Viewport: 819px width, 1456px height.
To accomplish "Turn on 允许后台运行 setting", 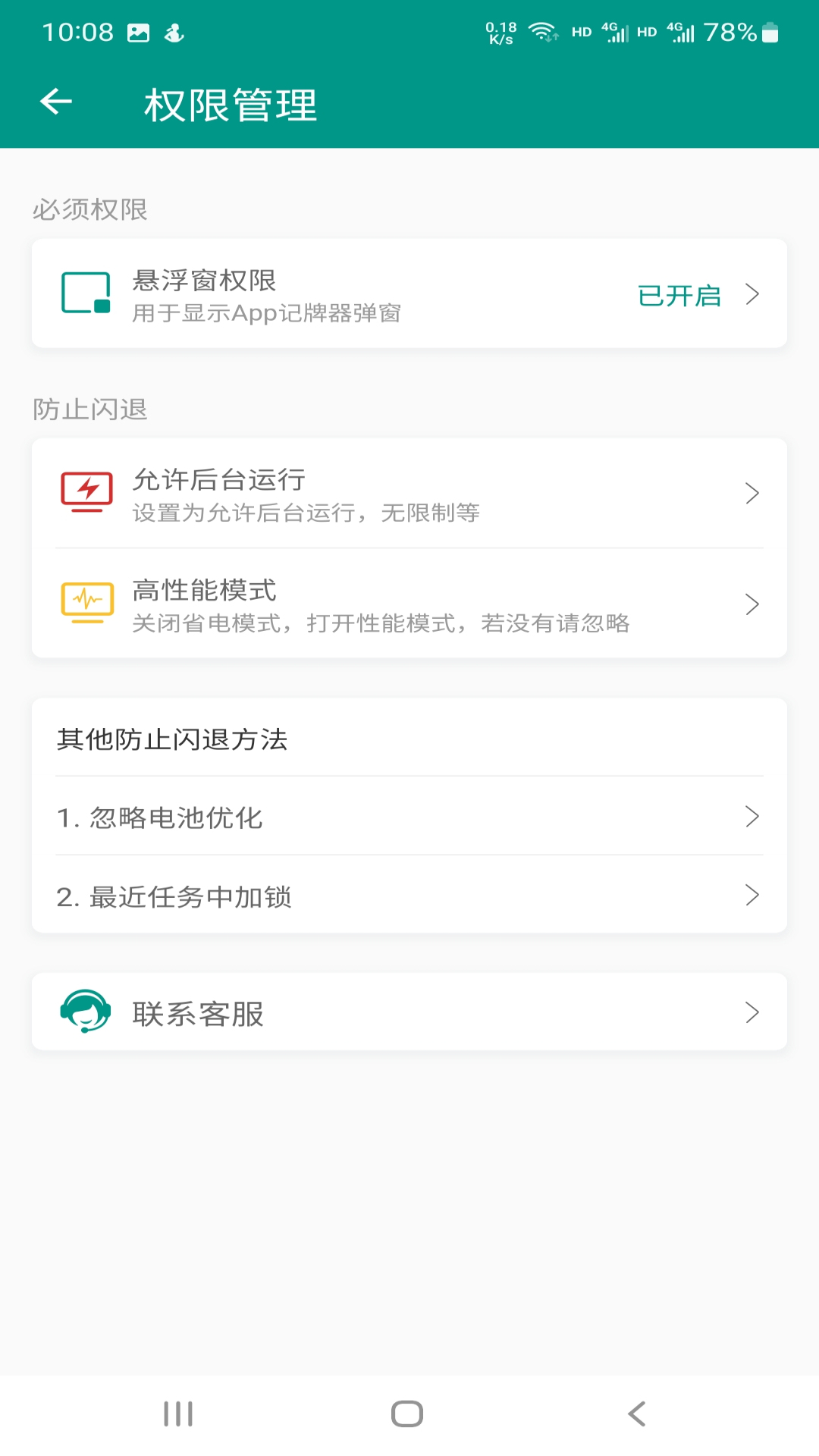I will coord(409,493).
